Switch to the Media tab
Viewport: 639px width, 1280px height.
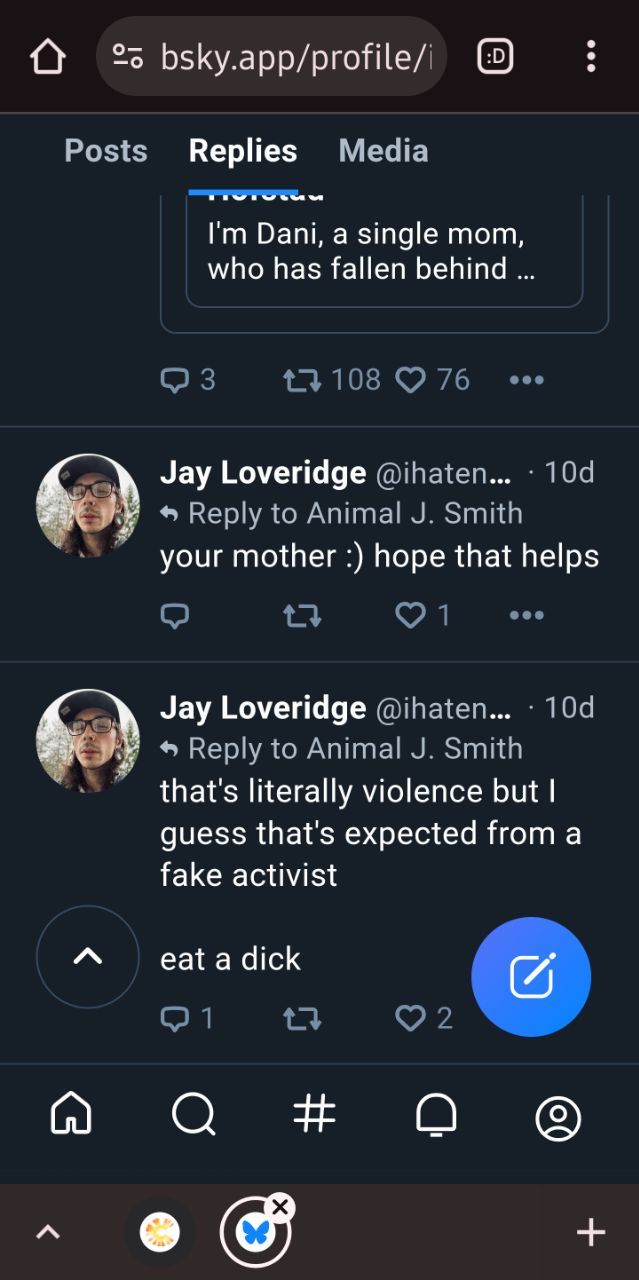click(383, 151)
